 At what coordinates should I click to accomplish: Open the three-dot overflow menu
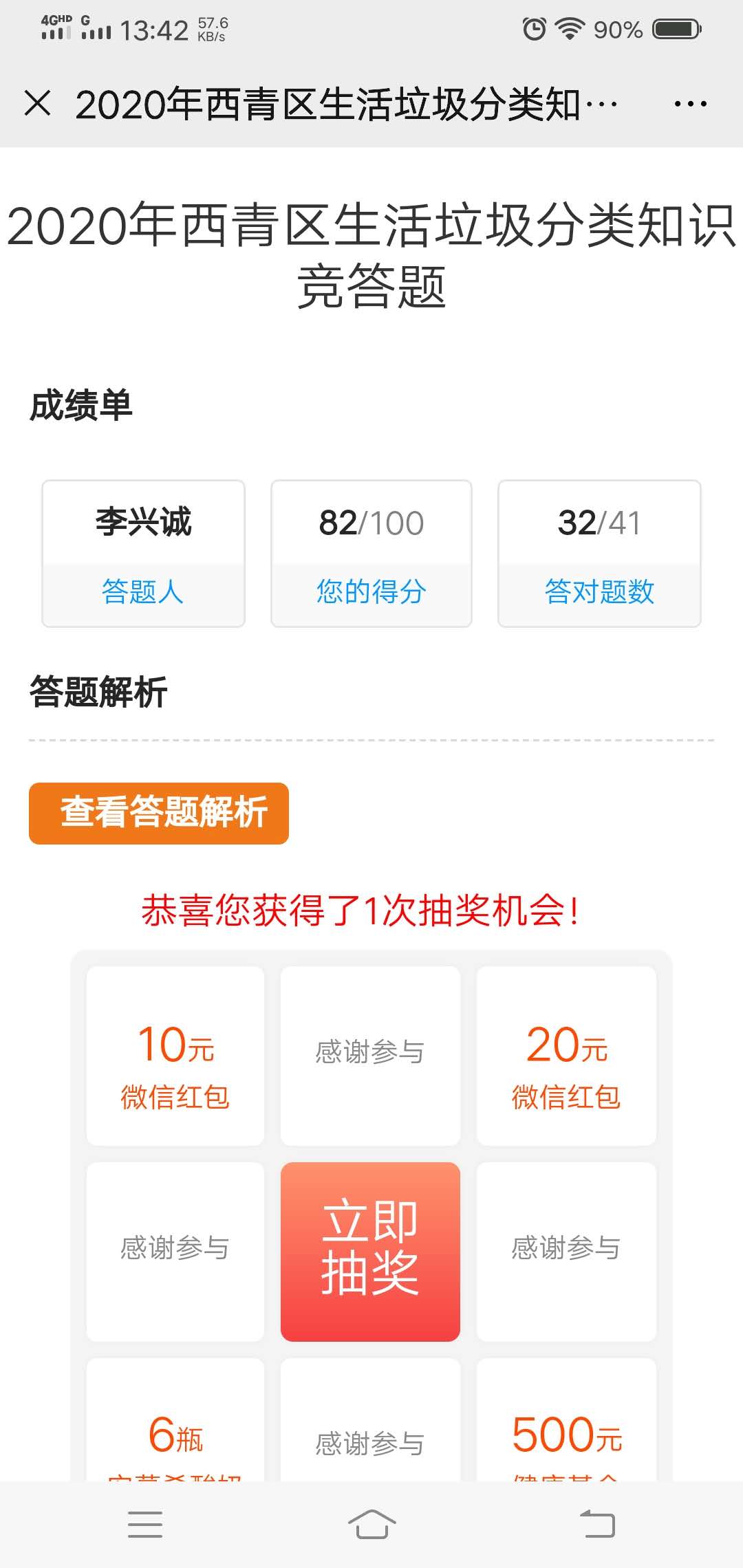pyautogui.click(x=690, y=105)
